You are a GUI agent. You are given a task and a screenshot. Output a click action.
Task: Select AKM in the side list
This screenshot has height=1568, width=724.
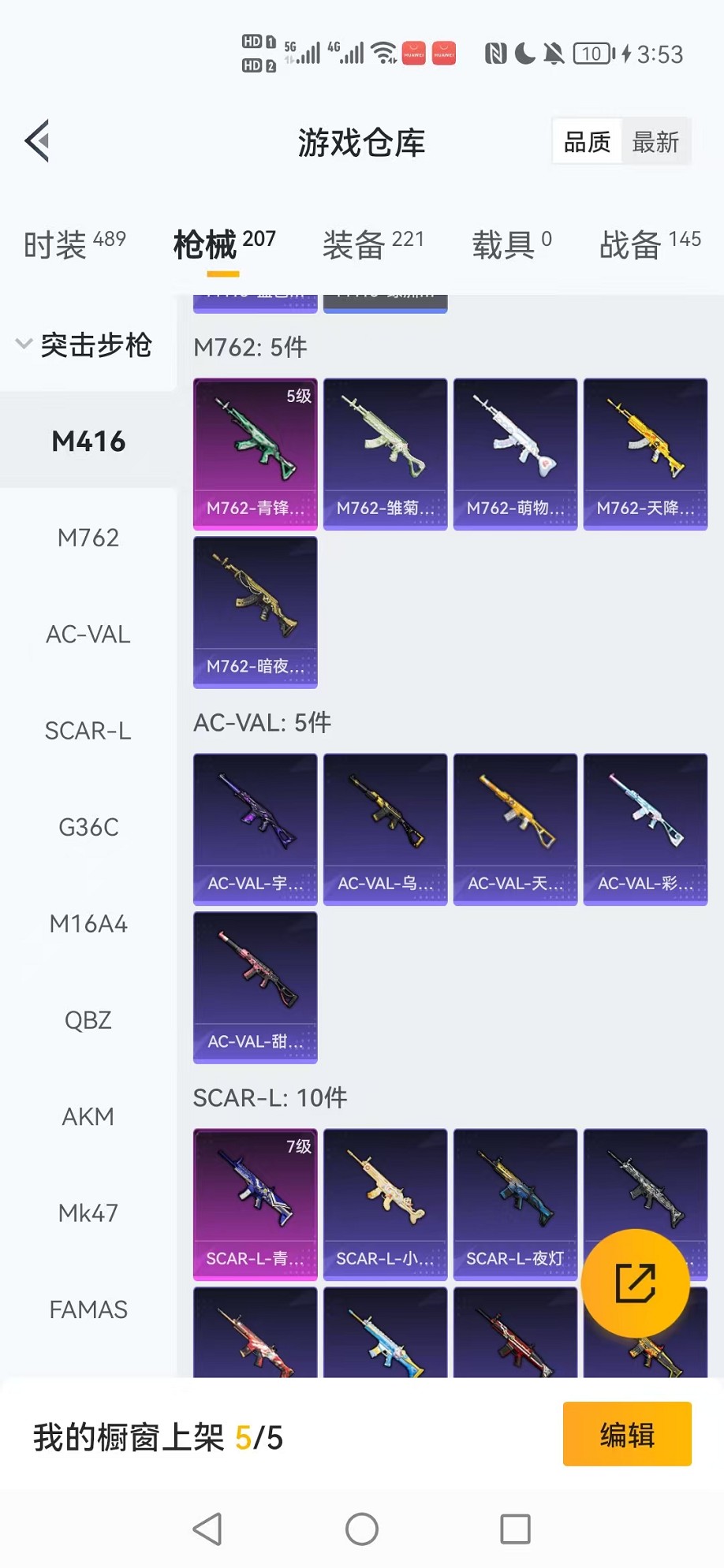click(x=88, y=1116)
